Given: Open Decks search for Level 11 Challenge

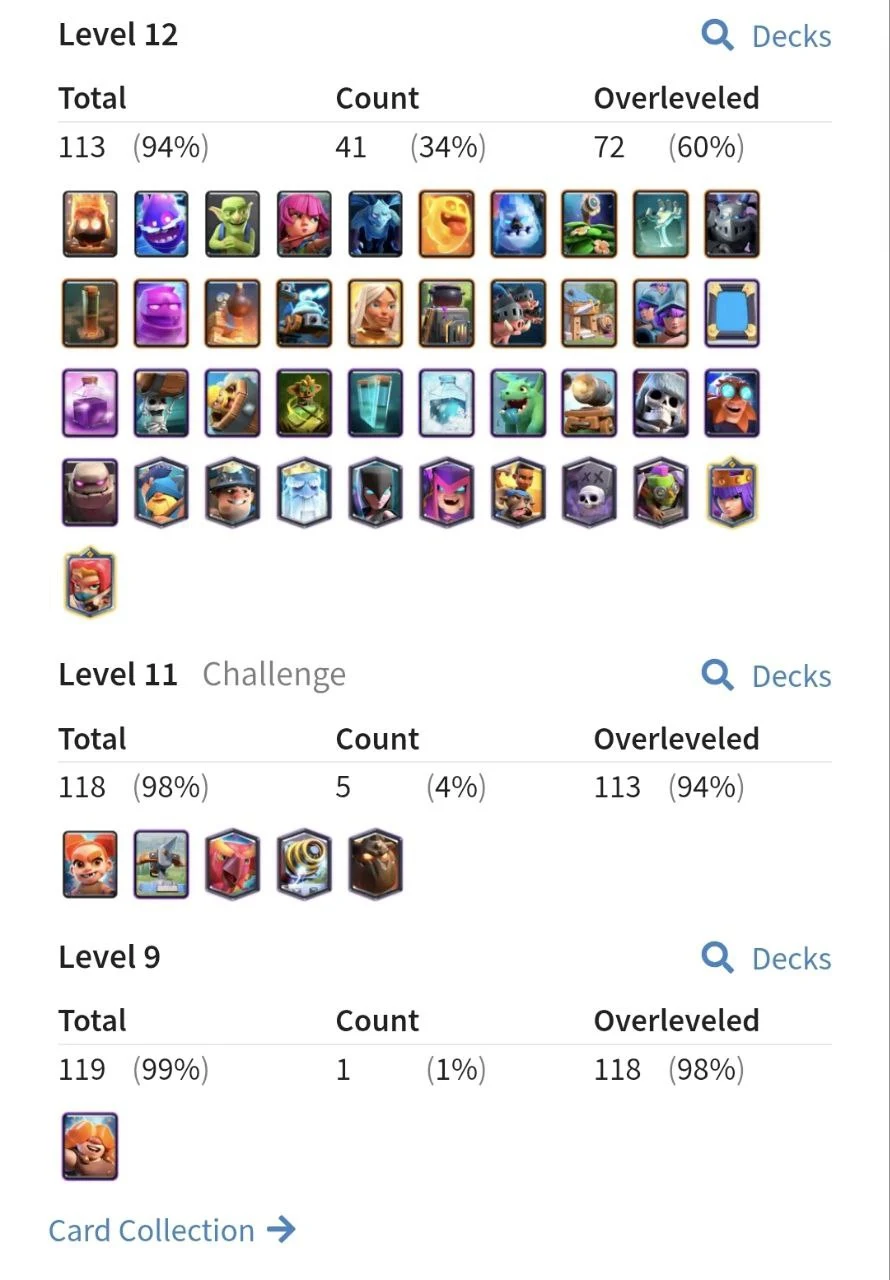Looking at the screenshot, I should tap(767, 676).
